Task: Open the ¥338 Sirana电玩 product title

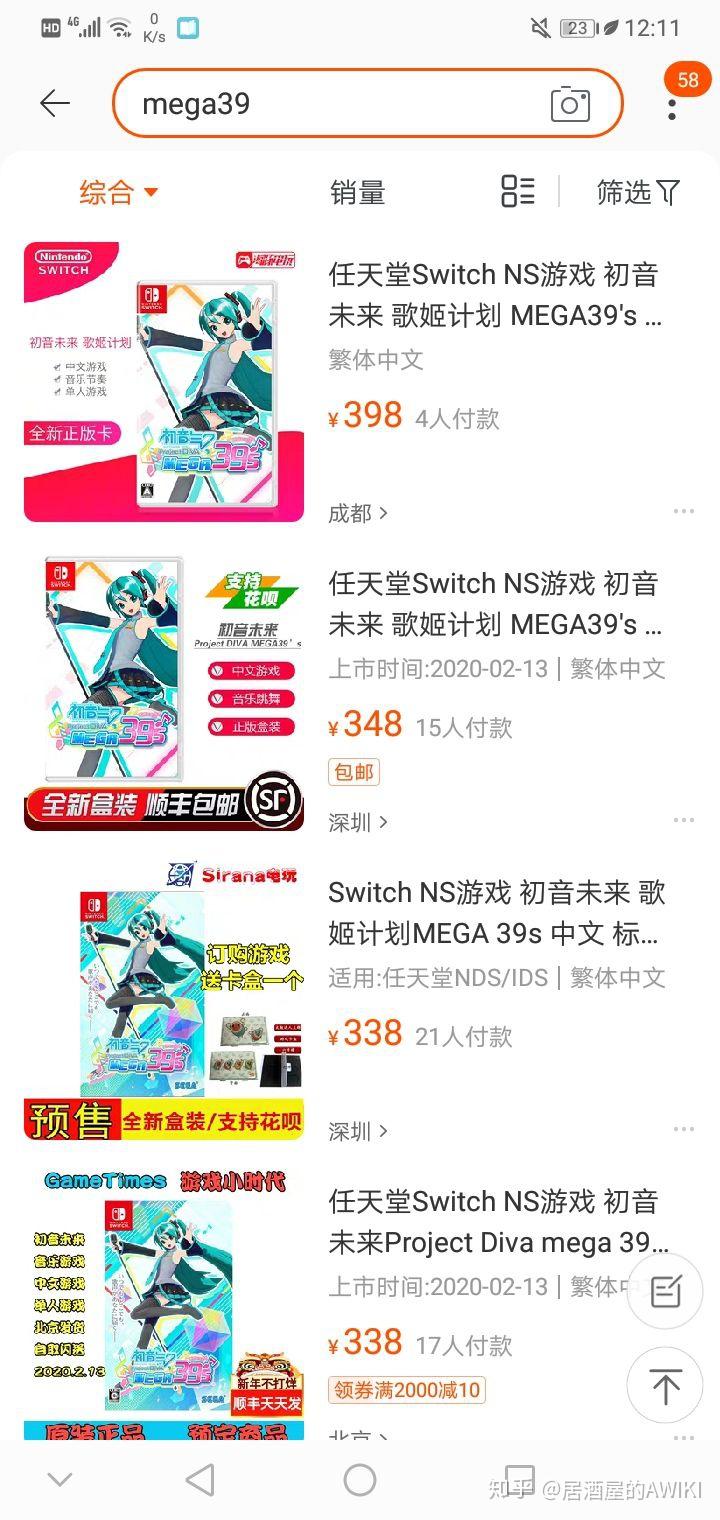Action: click(498, 913)
